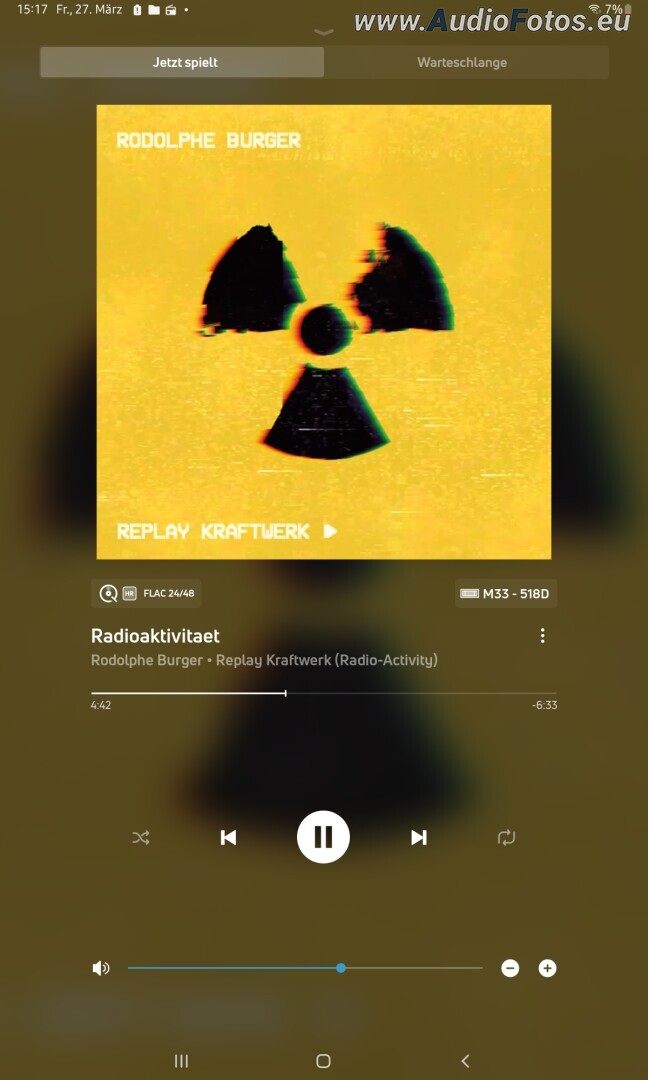Image resolution: width=648 pixels, height=1080 pixels.
Task: Pause the current track
Action: [x=323, y=837]
